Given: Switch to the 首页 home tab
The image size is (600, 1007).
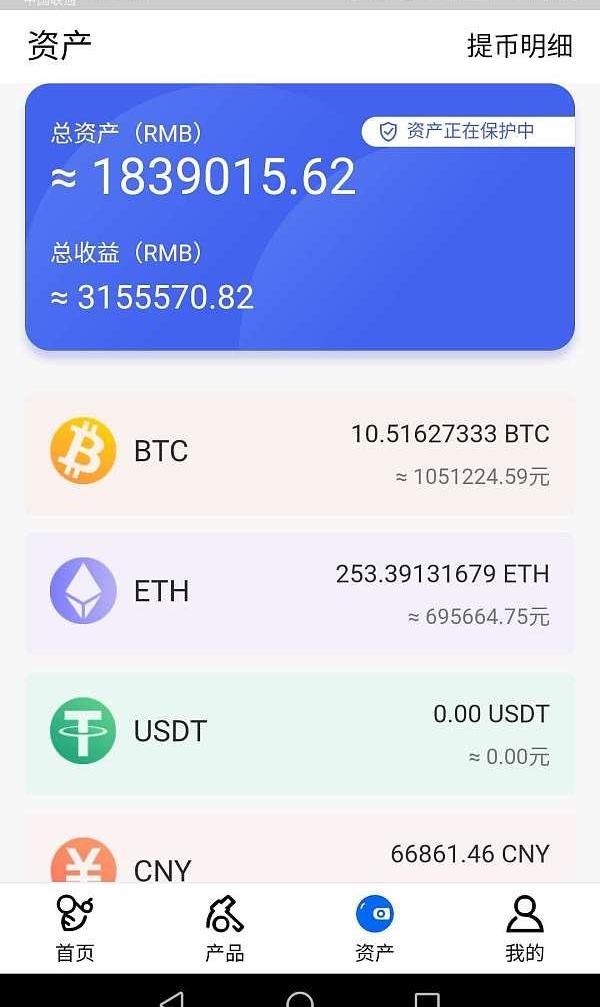Looking at the screenshot, I should pyautogui.click(x=75, y=928).
